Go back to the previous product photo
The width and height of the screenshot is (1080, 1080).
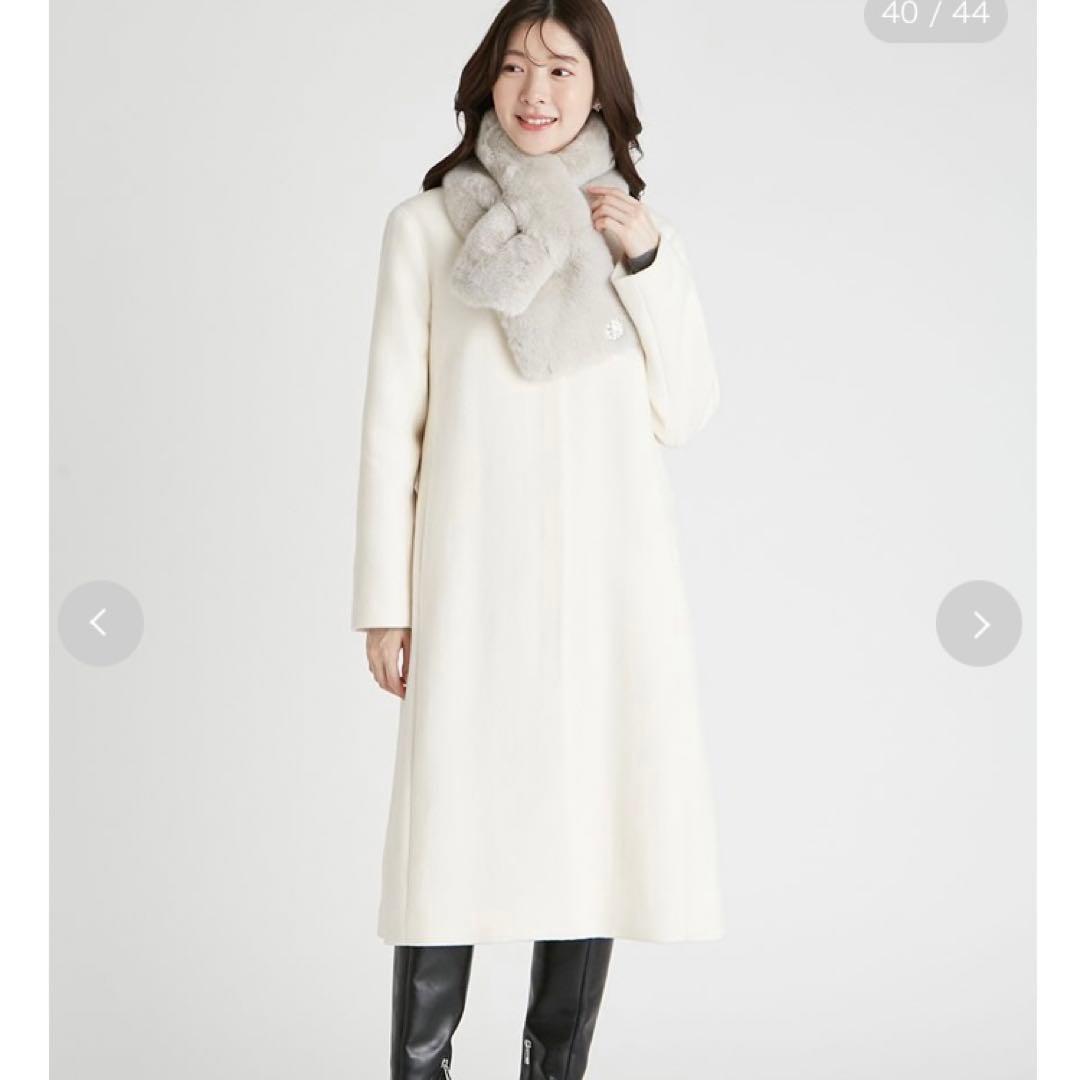click(100, 624)
